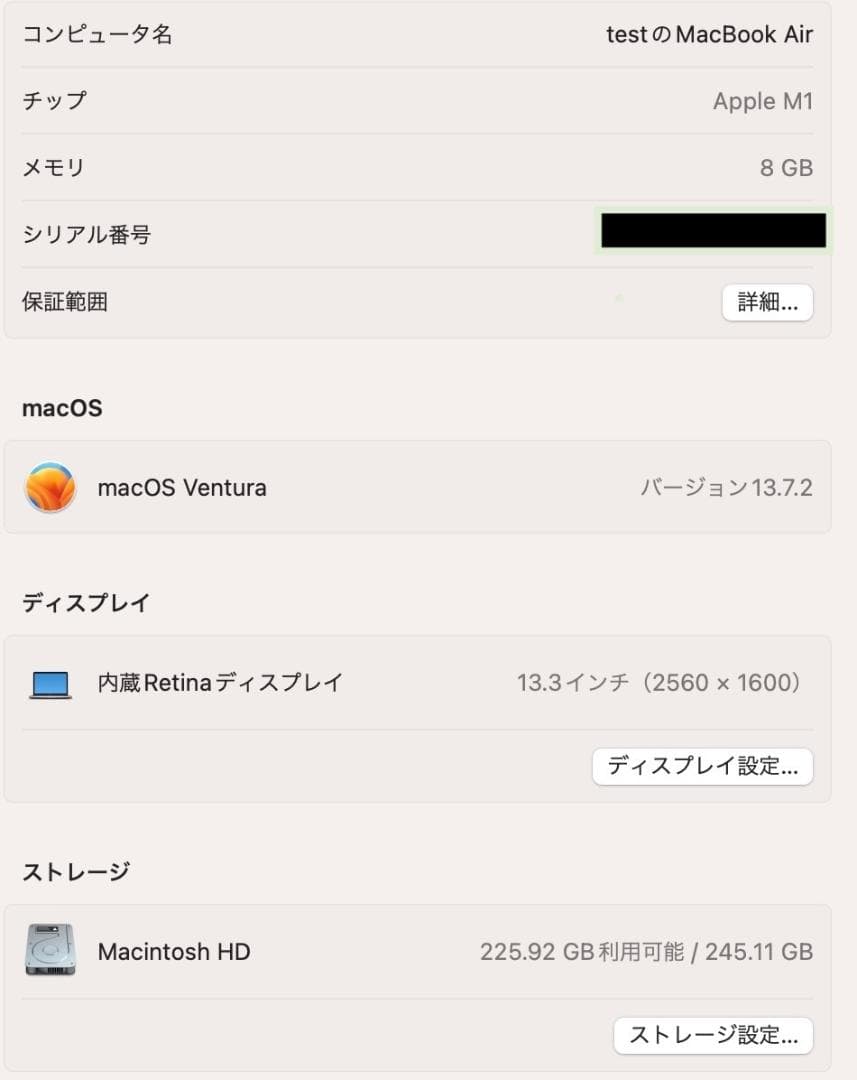Click the Macintosh HD hard drive icon

tap(49, 951)
